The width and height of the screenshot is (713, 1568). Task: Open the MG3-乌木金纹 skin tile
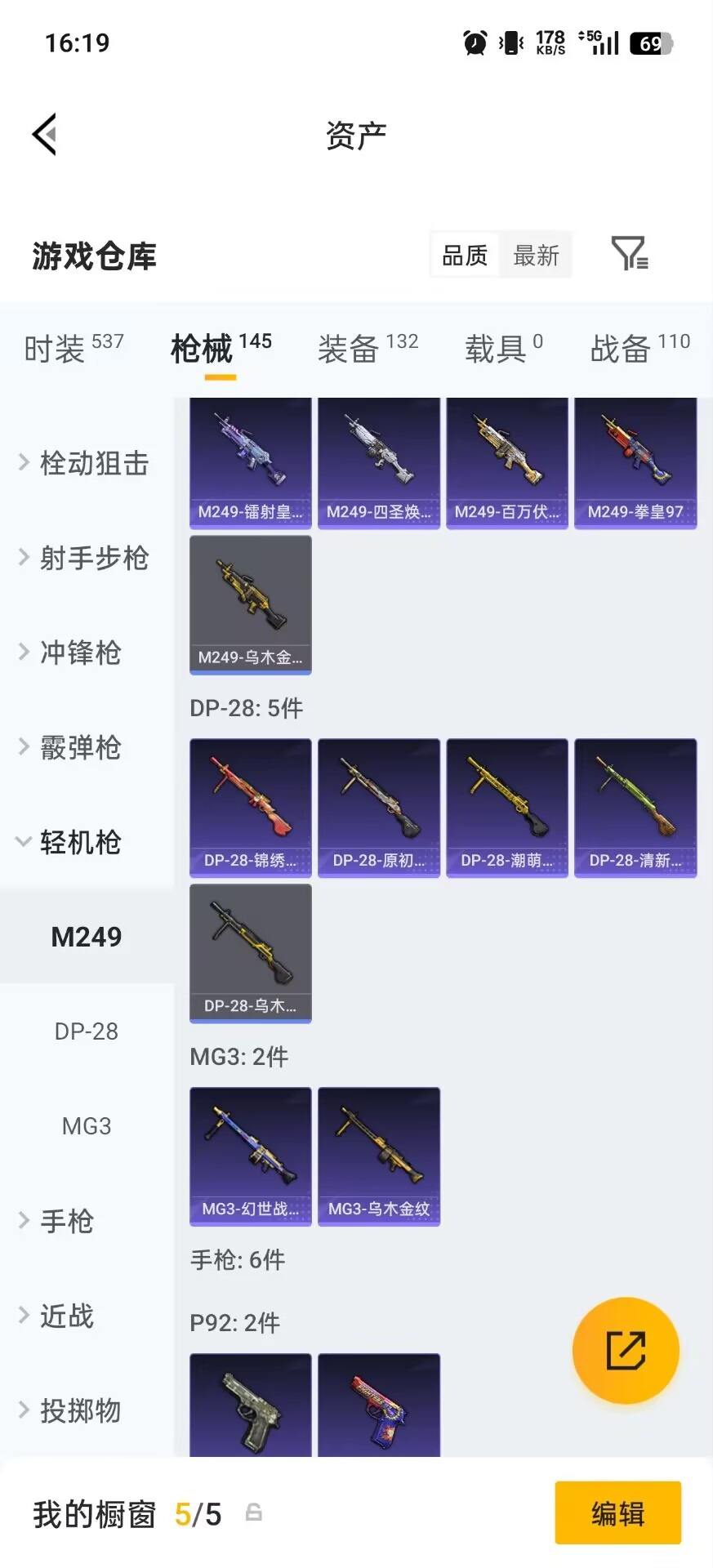pyautogui.click(x=379, y=1156)
